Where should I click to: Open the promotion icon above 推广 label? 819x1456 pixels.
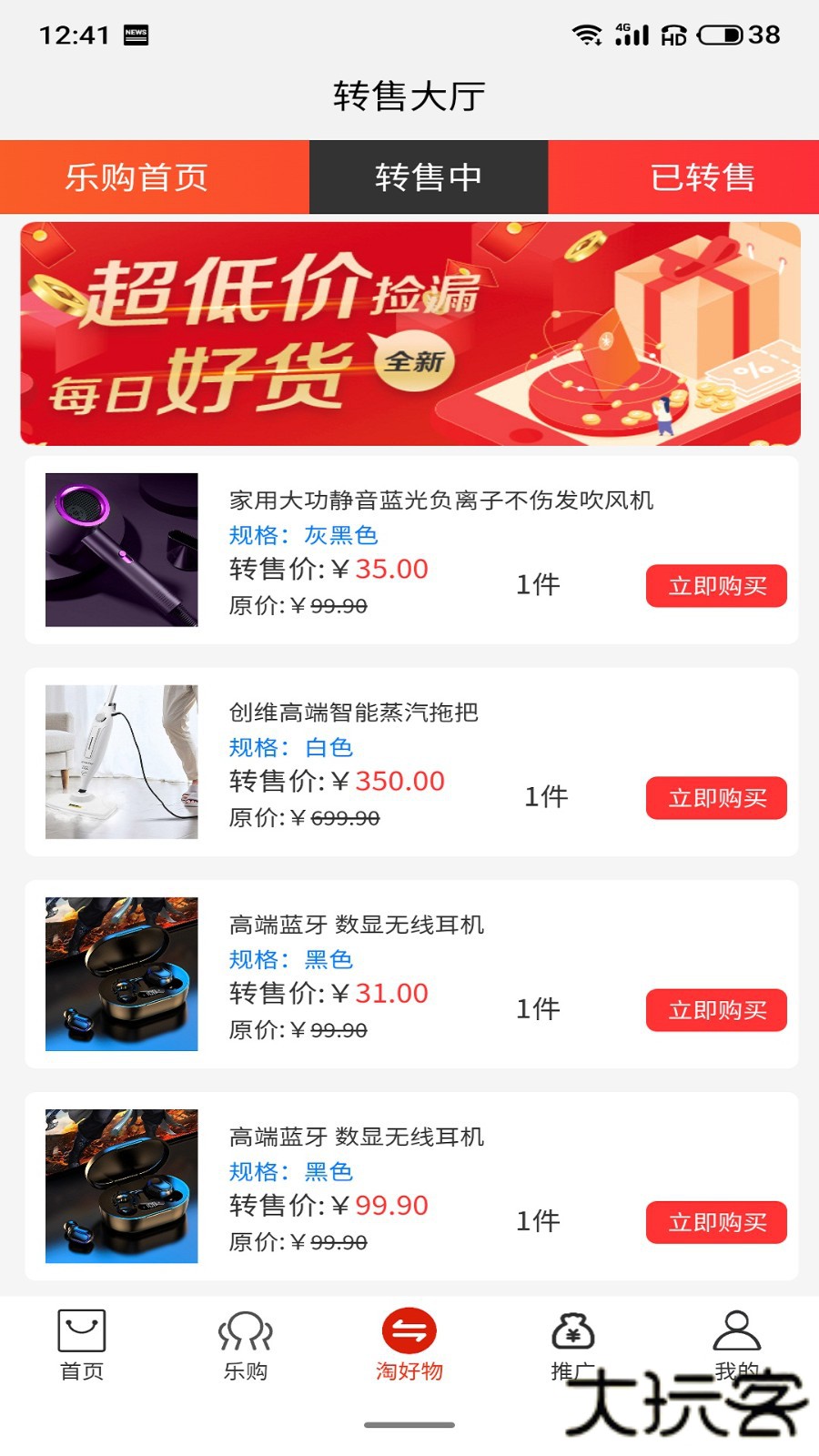(571, 1336)
